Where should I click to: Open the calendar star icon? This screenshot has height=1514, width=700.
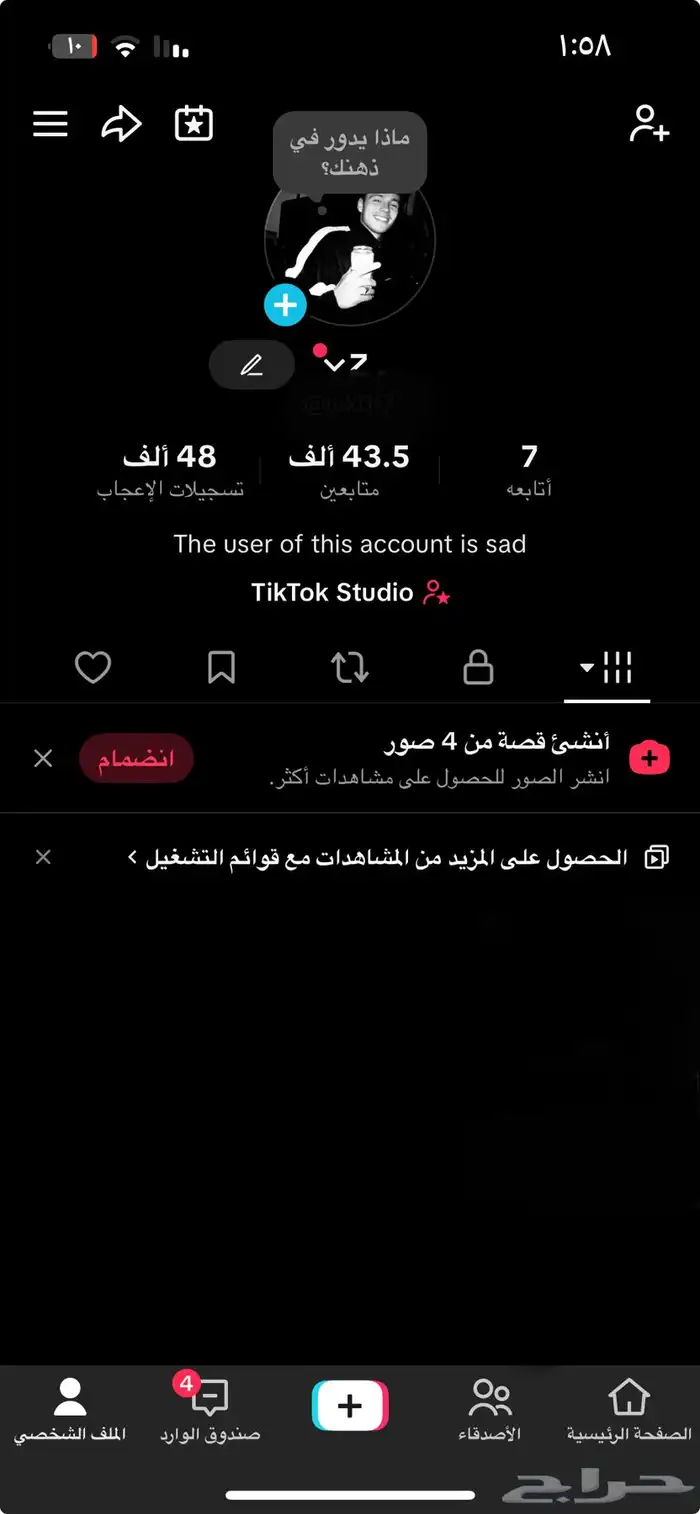click(194, 124)
